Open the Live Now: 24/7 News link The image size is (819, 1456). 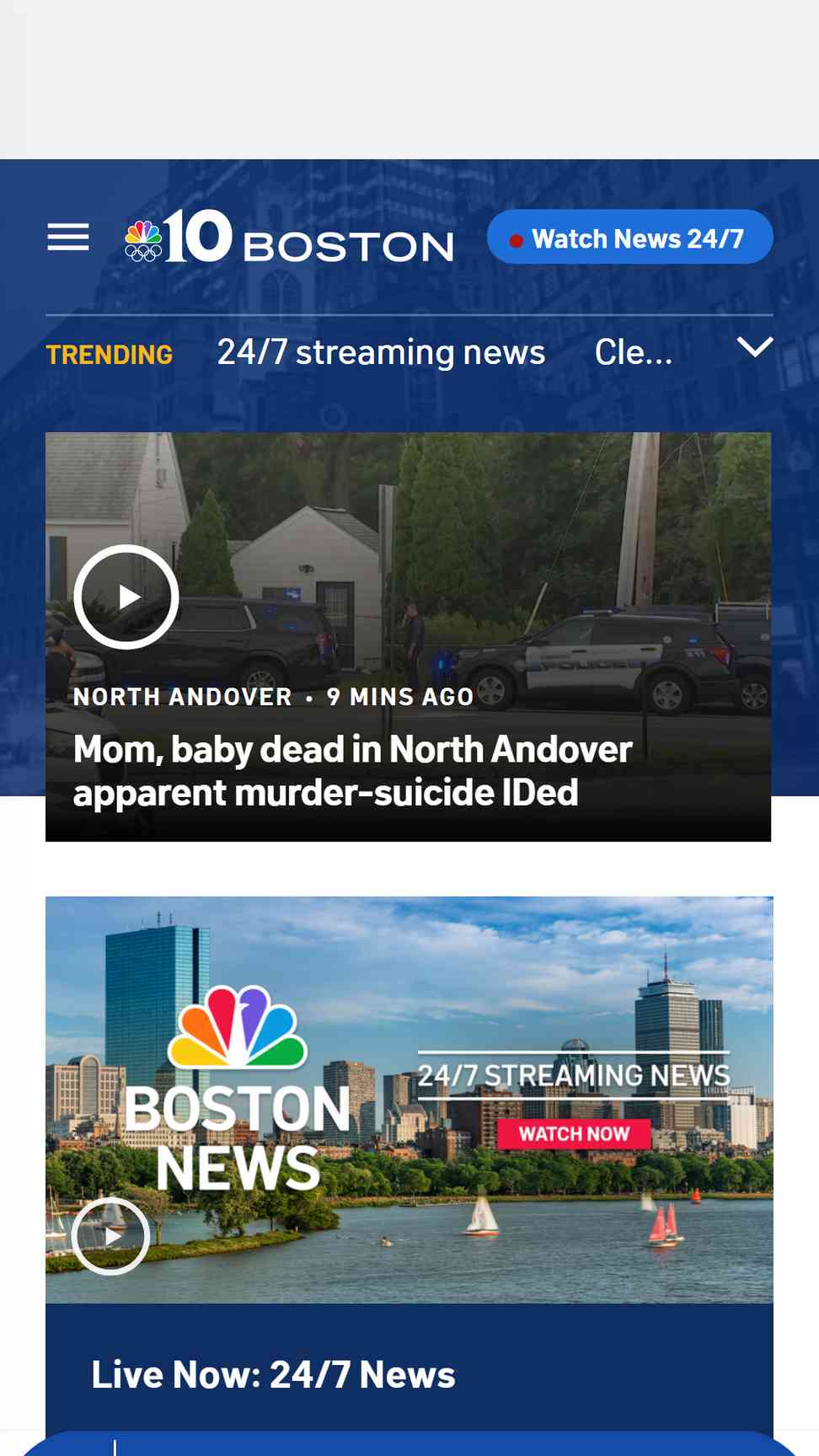tap(273, 1374)
